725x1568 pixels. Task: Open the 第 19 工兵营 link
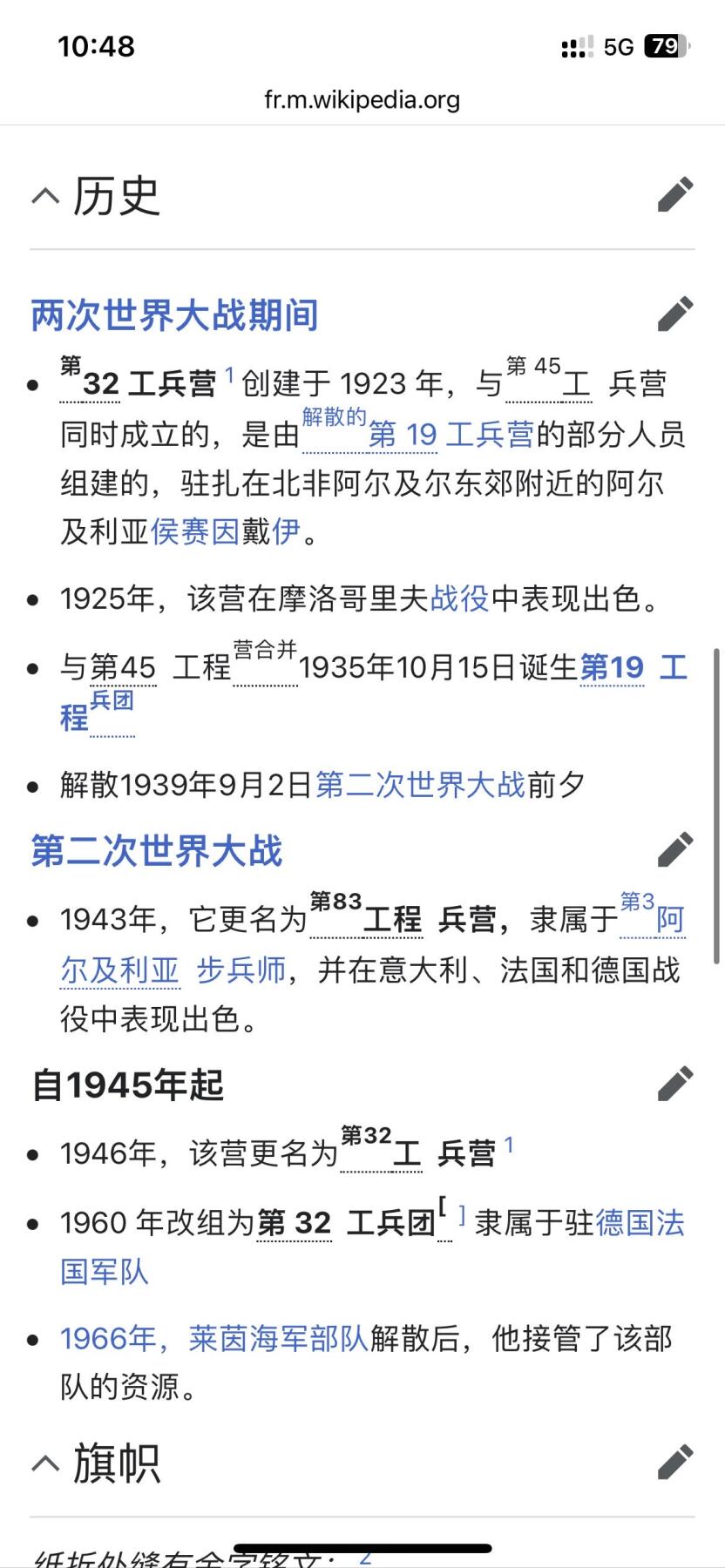(x=450, y=434)
